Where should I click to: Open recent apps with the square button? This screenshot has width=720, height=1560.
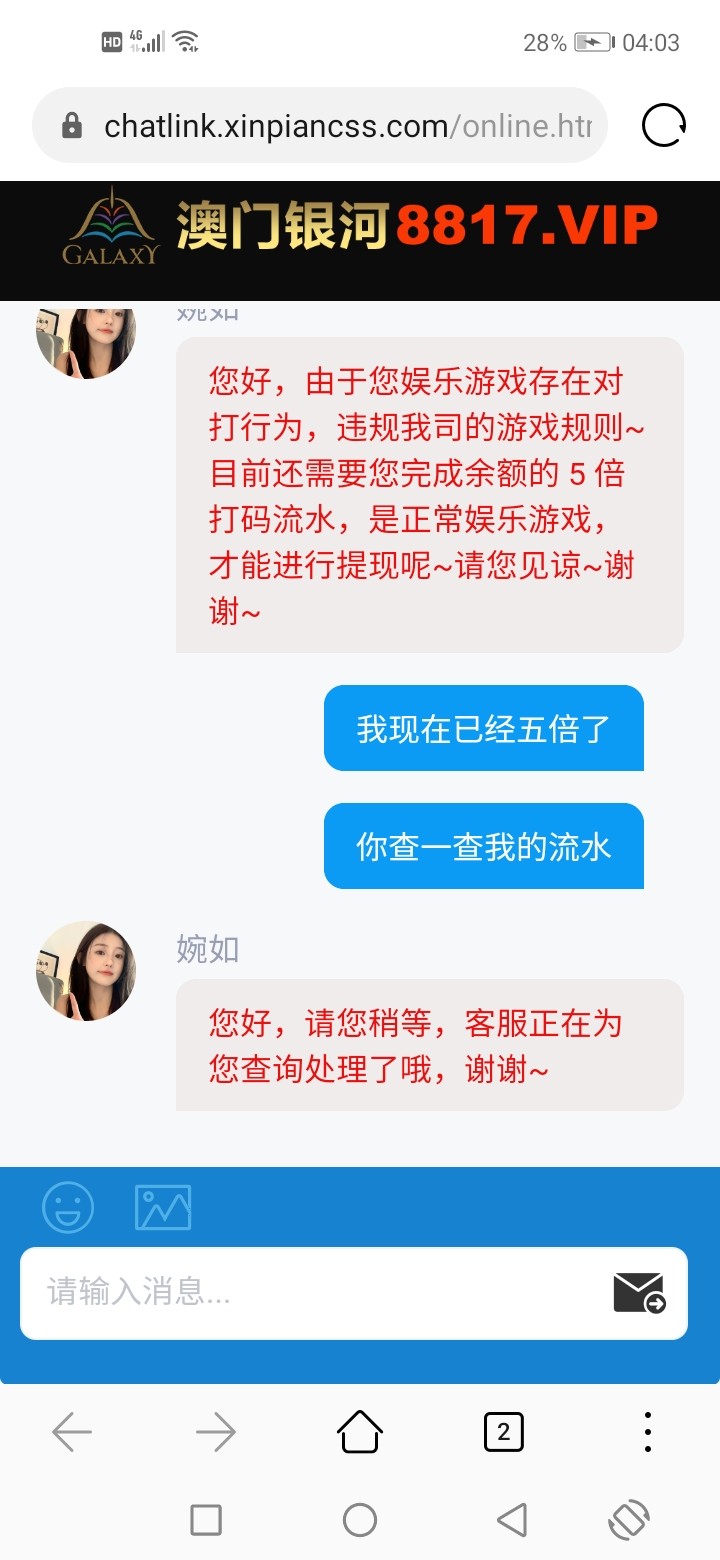206,1520
